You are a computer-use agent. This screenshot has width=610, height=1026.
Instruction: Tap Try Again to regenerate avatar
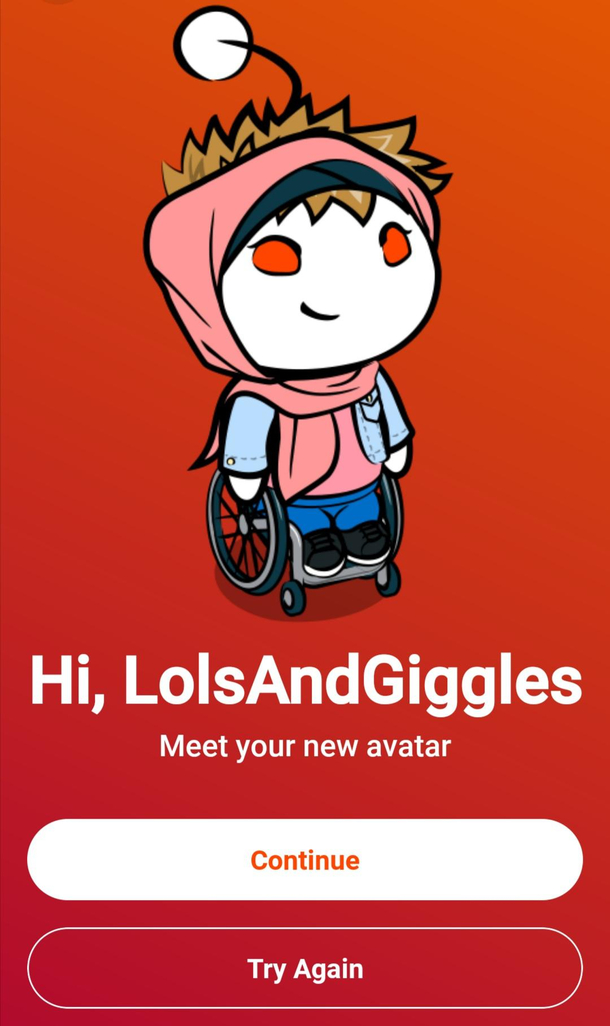point(305,968)
